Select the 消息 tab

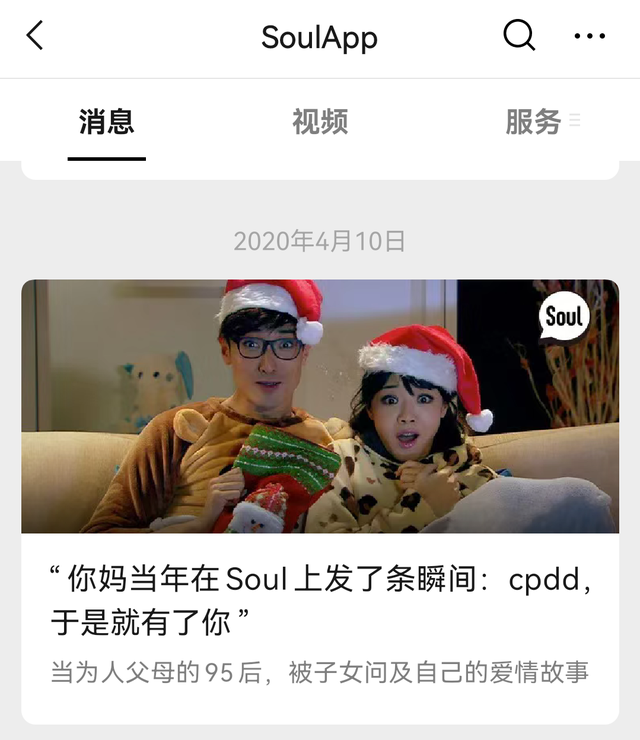point(107,122)
